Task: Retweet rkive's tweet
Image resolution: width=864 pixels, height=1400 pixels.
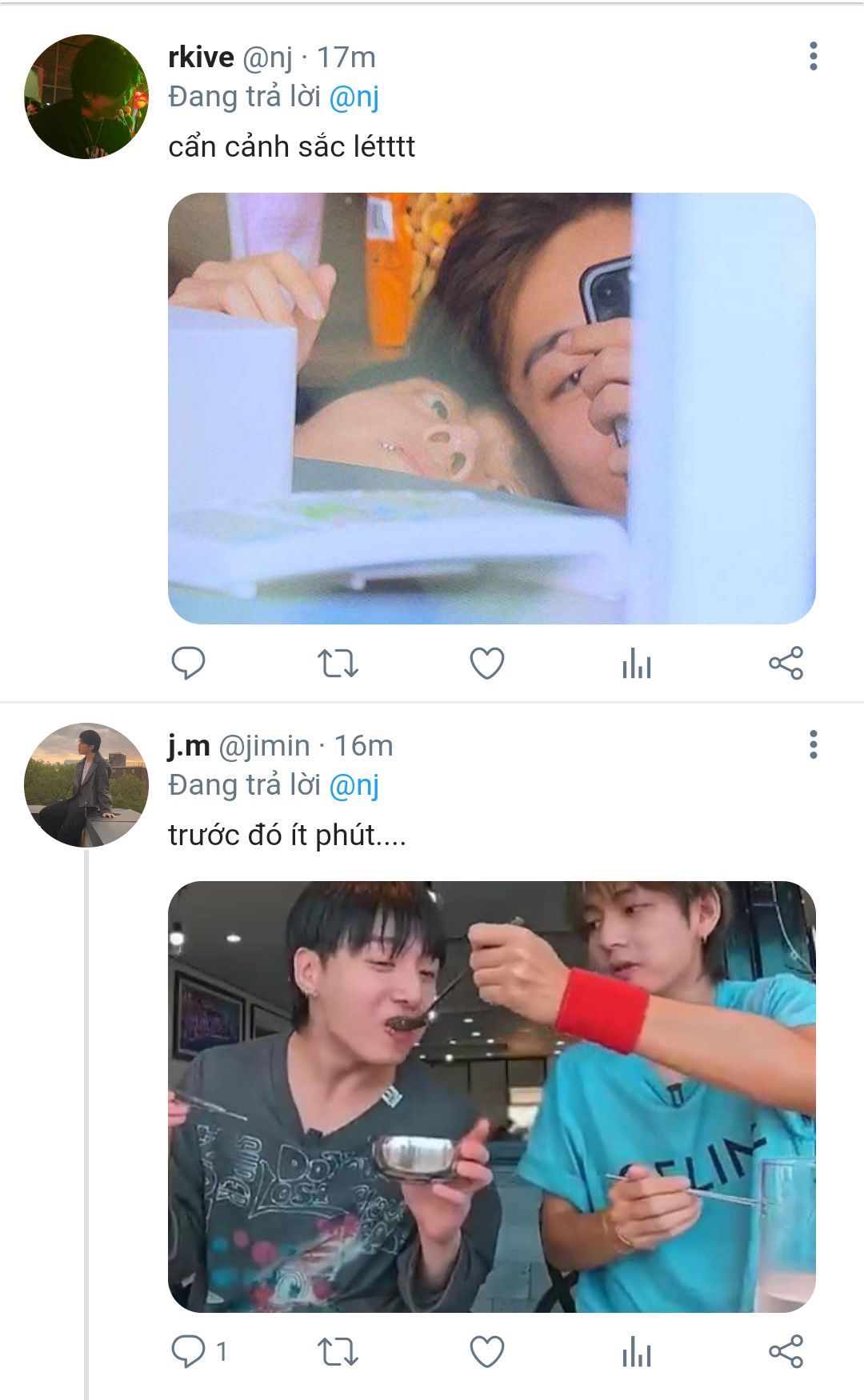Action: tap(338, 664)
